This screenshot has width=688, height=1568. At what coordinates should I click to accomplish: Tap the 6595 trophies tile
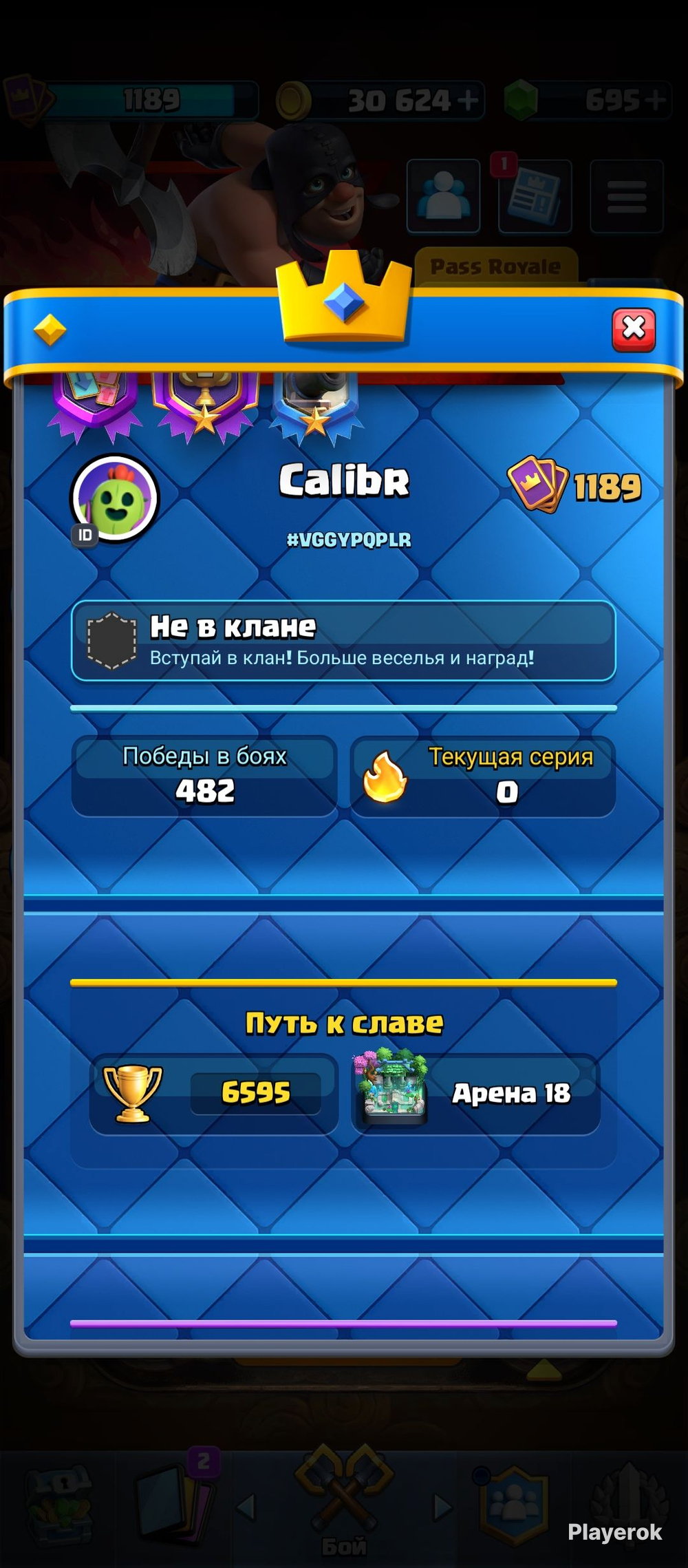coord(213,1093)
